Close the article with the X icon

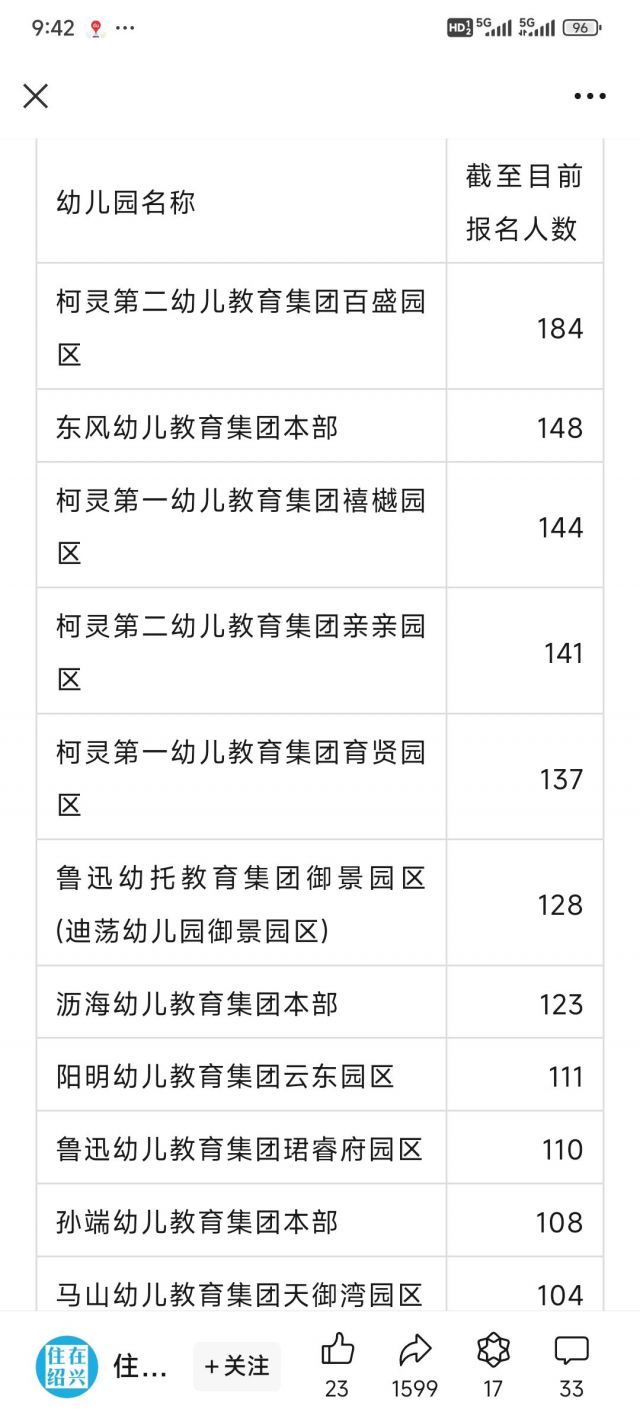tap(36, 96)
